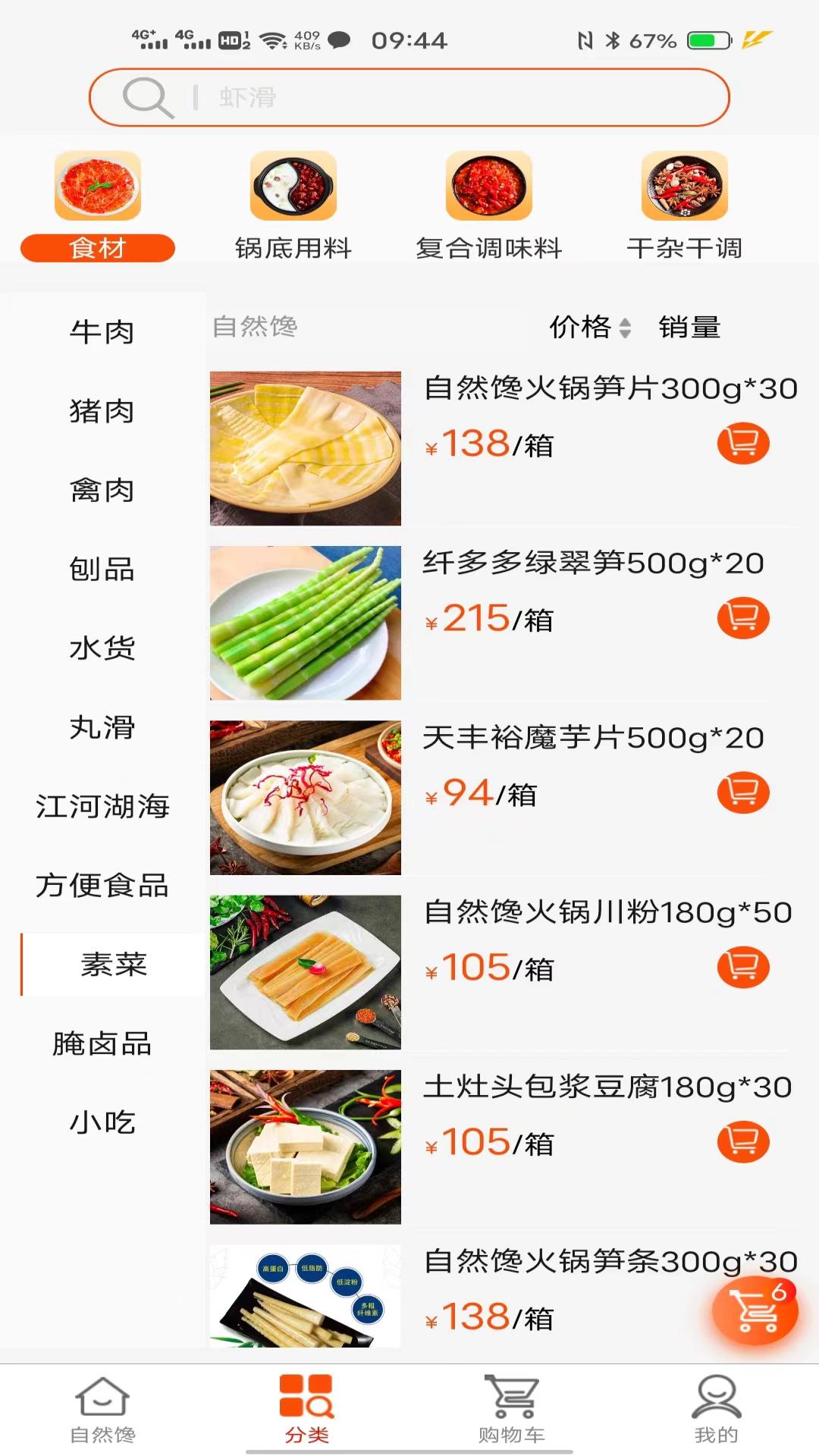Open the 干杂干调 category icon

coord(682,186)
